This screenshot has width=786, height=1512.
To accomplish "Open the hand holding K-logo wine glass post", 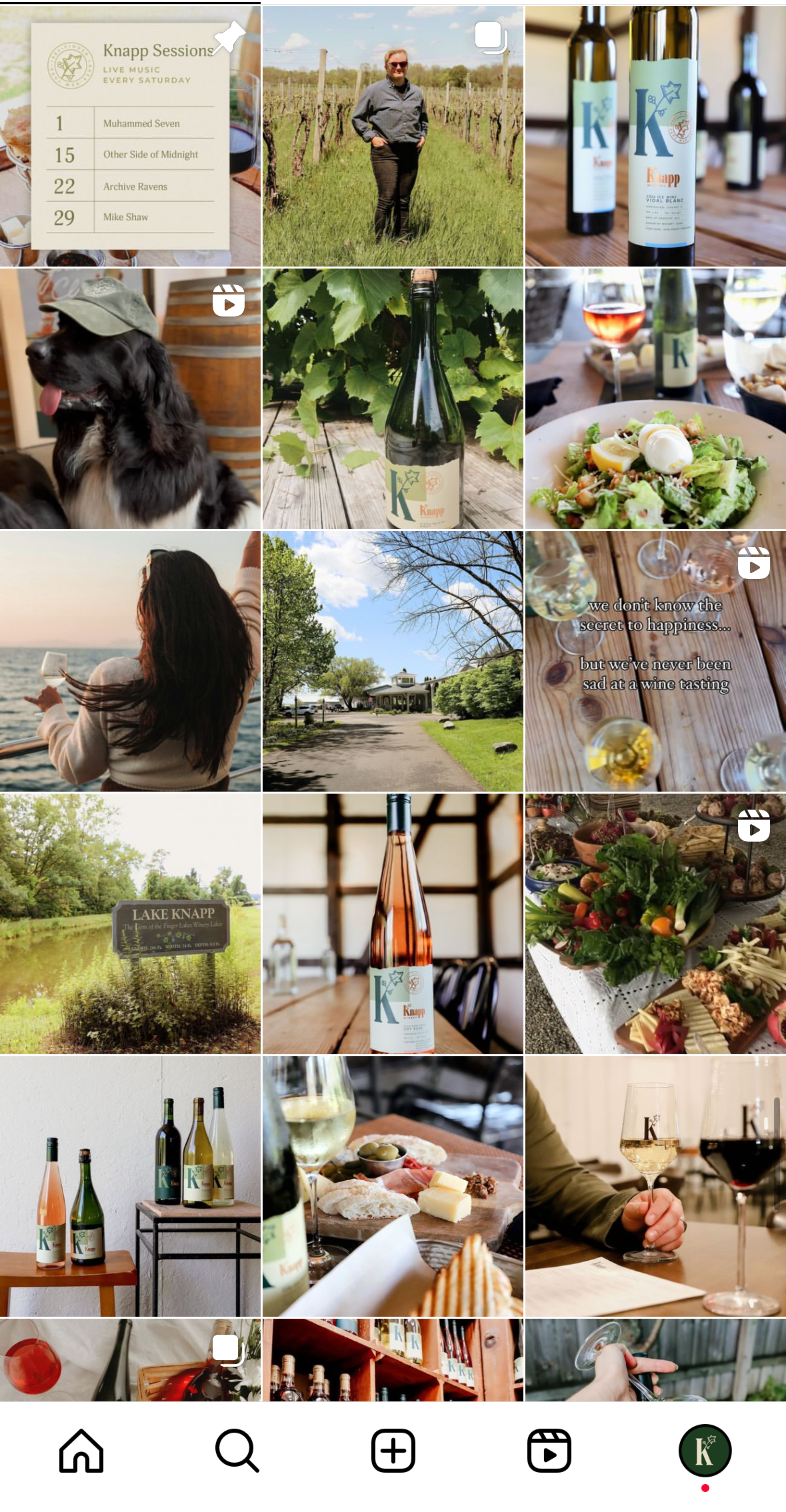I will point(655,1186).
